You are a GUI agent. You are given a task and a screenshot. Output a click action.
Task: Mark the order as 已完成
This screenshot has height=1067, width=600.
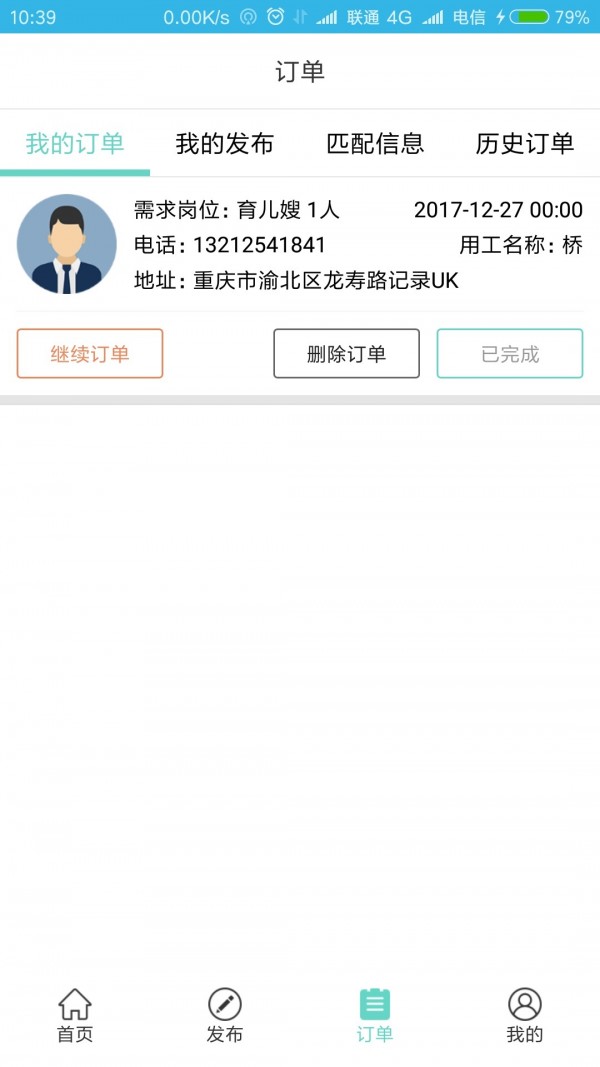[x=510, y=354]
